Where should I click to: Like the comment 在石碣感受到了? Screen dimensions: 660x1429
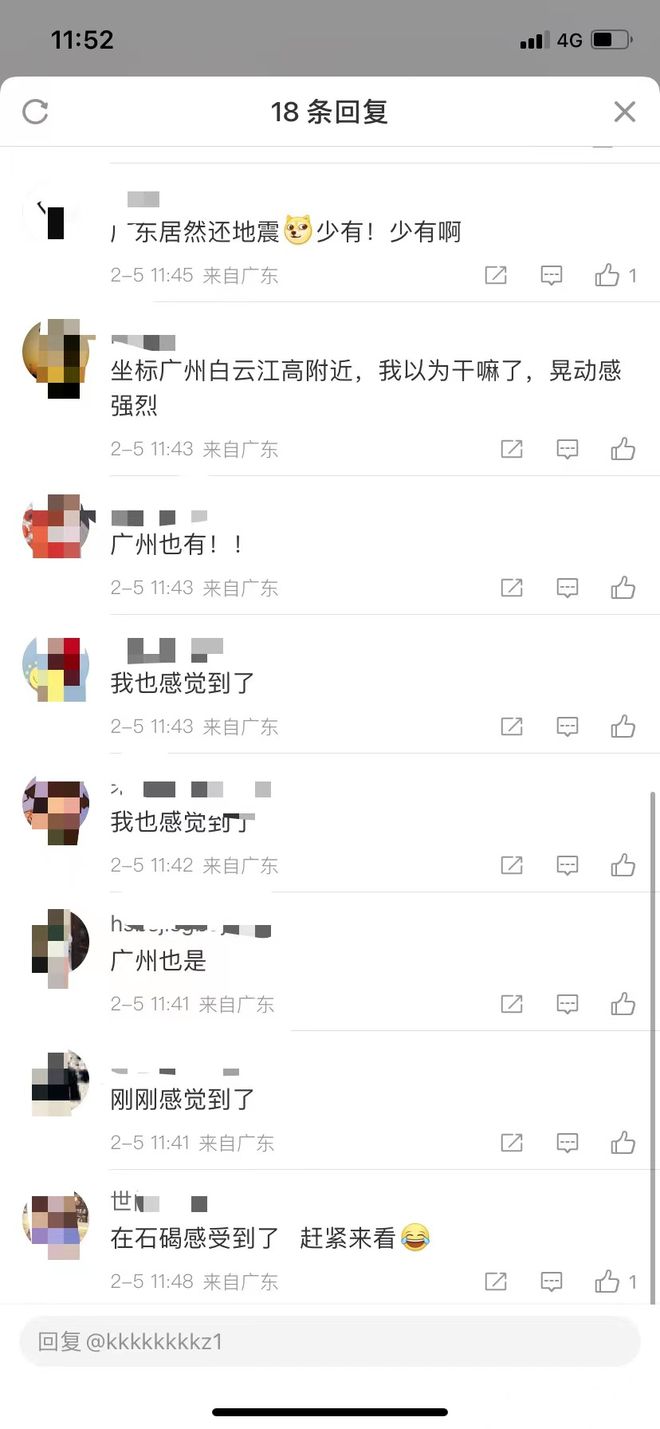607,1281
